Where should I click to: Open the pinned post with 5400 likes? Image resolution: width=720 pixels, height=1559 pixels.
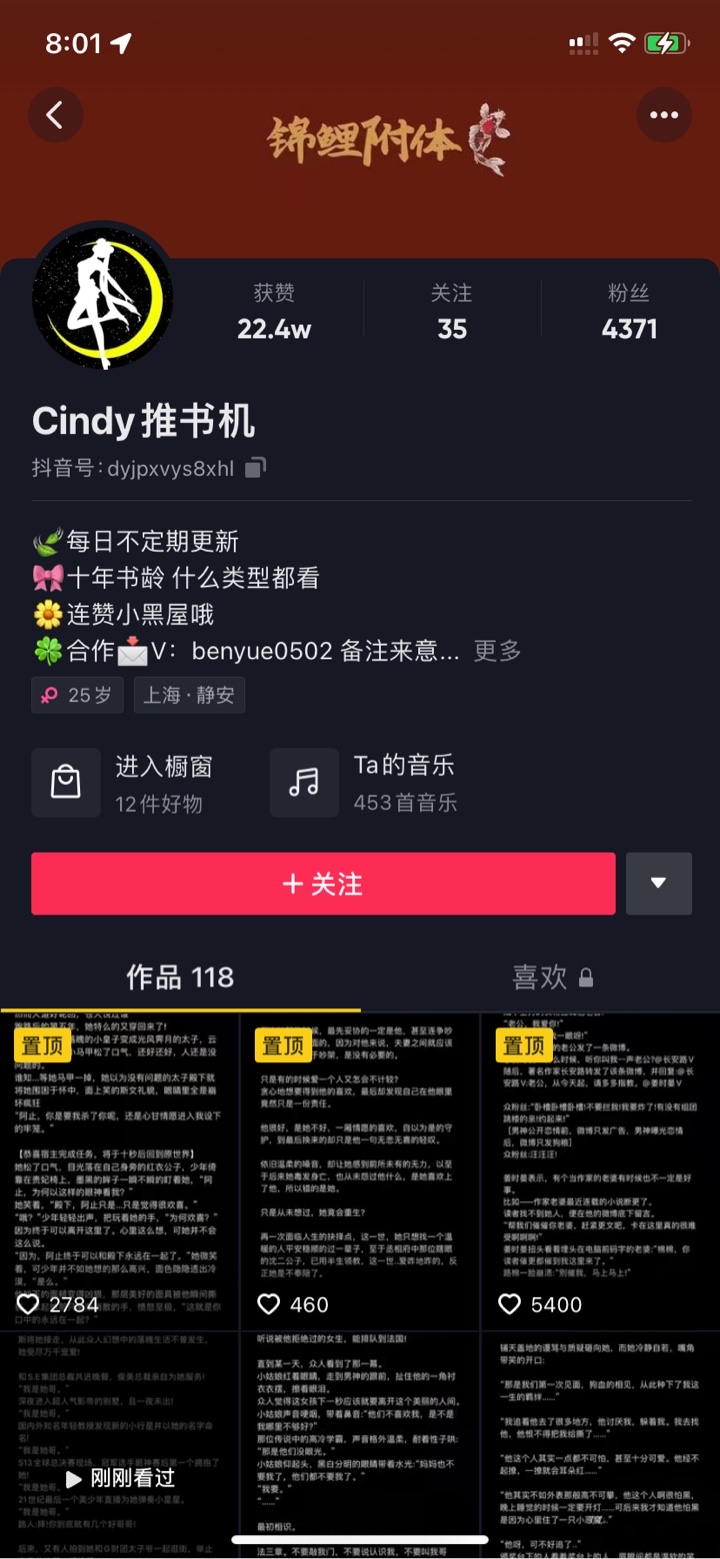point(600,1170)
